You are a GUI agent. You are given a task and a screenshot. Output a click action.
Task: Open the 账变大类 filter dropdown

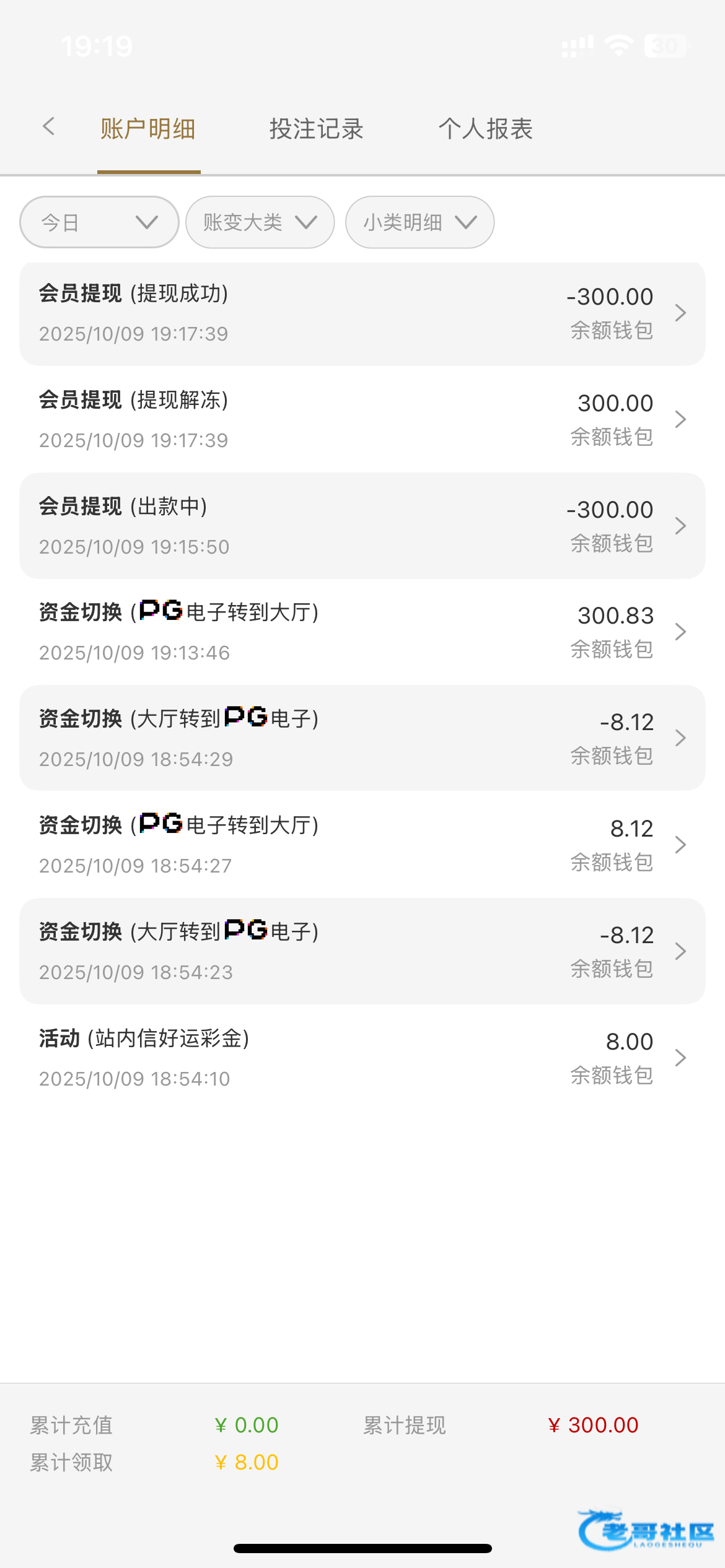[x=260, y=222]
